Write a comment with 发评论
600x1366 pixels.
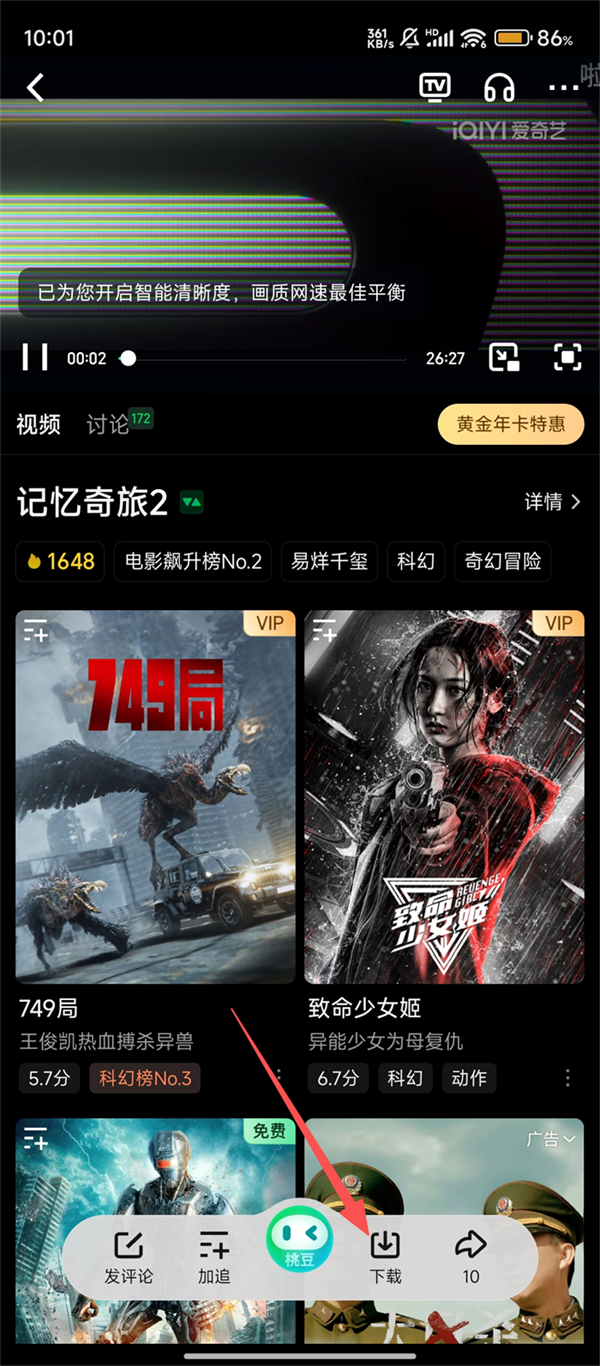[x=129, y=1256]
